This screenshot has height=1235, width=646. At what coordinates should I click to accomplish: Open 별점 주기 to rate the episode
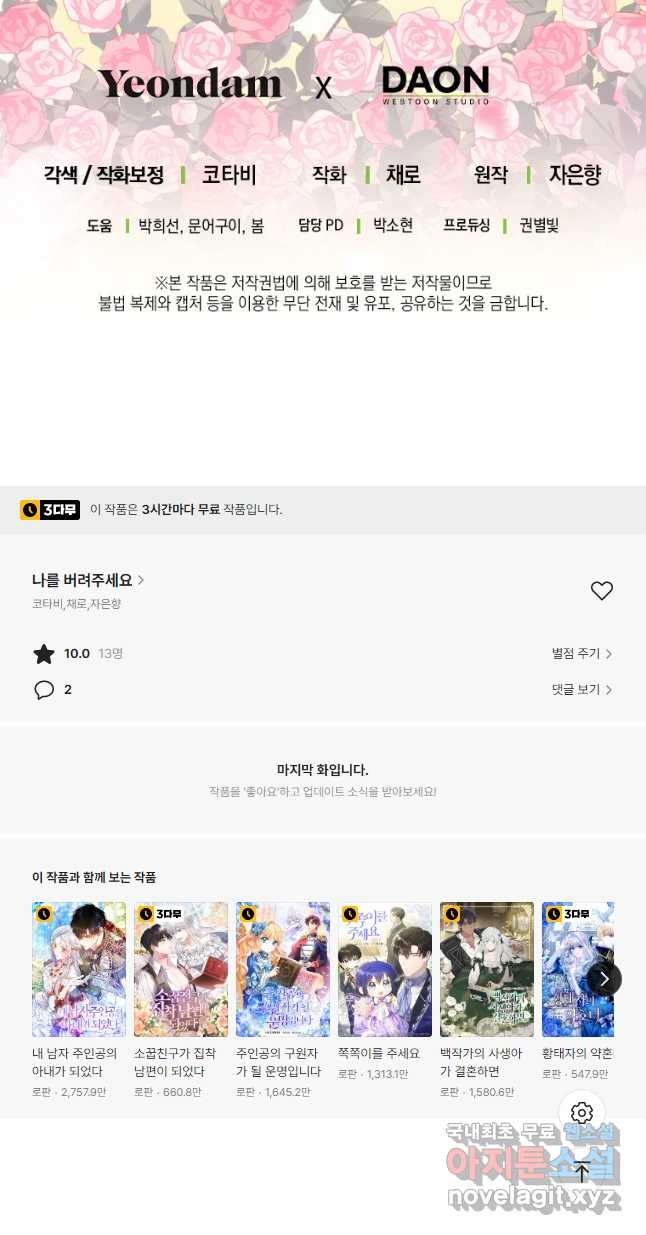tap(582, 654)
